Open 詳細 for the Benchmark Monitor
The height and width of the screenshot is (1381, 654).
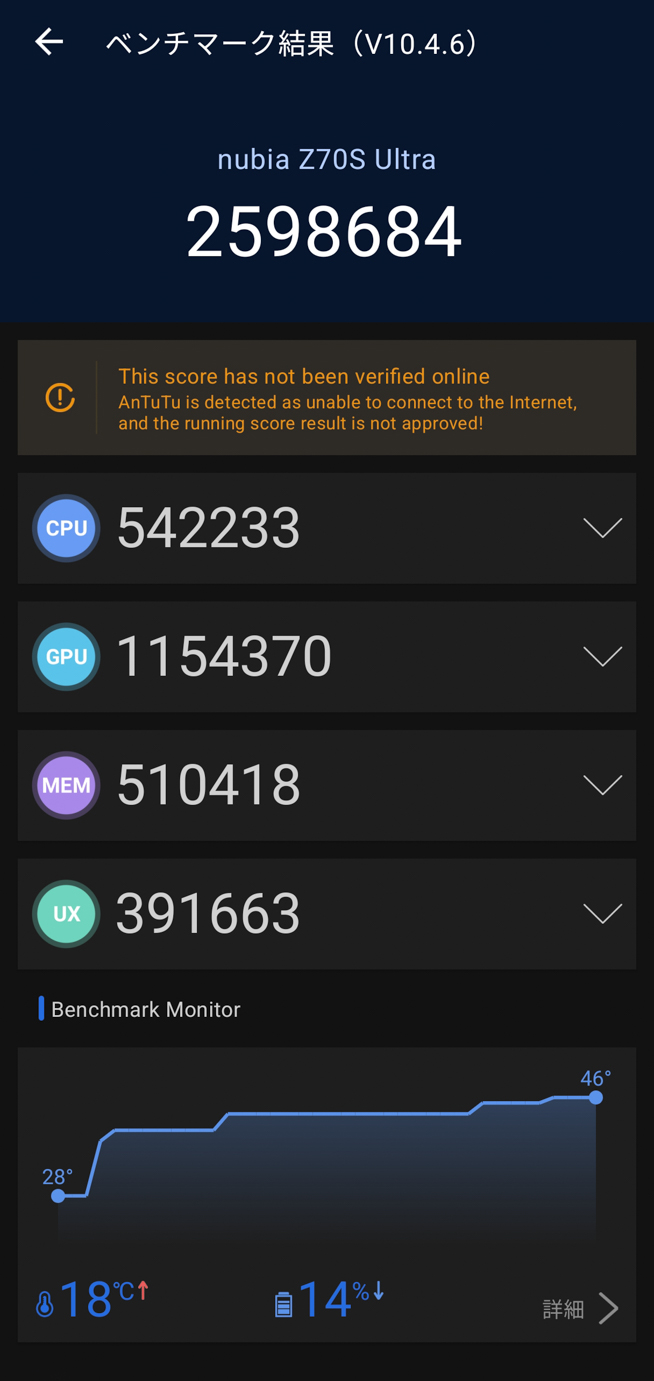[580, 1308]
